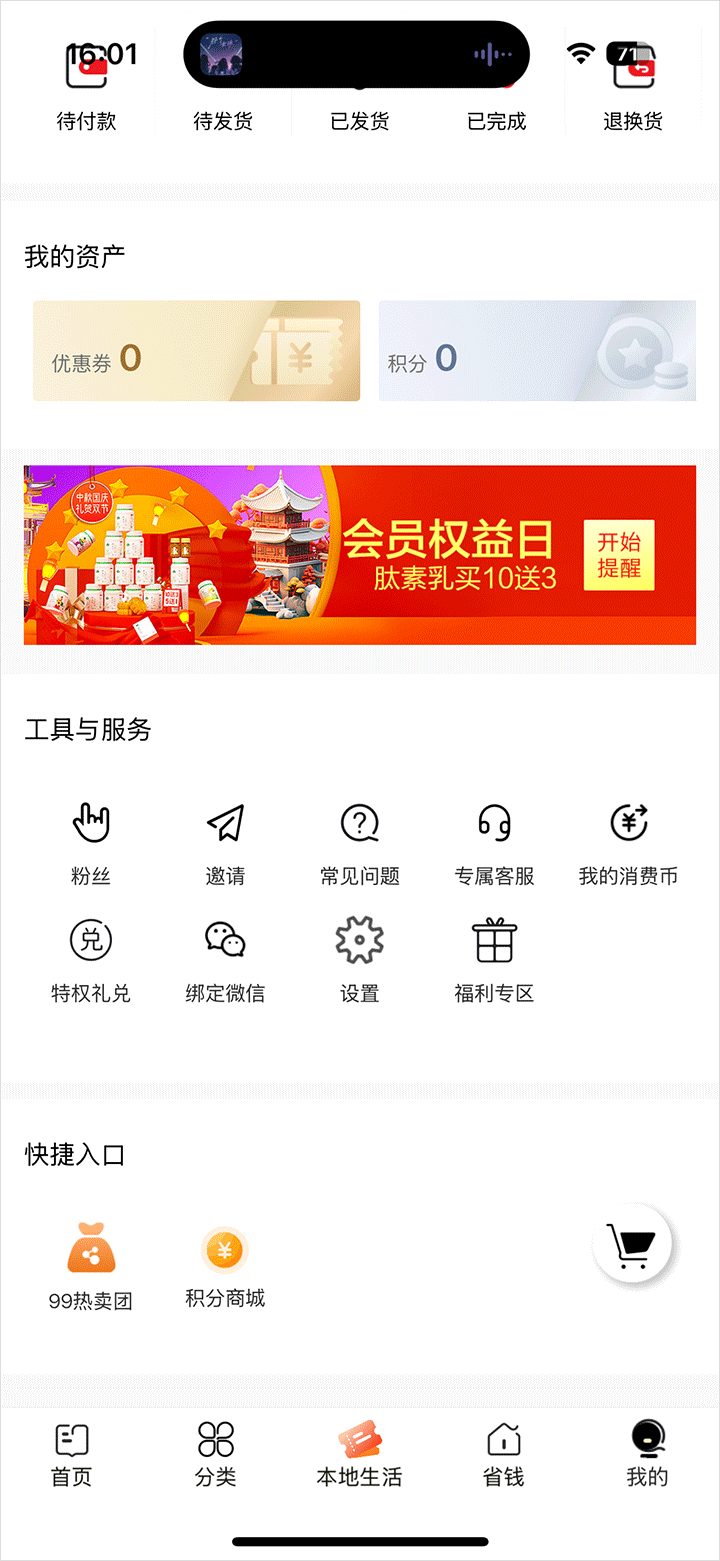Switch to the 本地生活 tab
Image resolution: width=720 pixels, height=1561 pixels.
pyautogui.click(x=360, y=1456)
